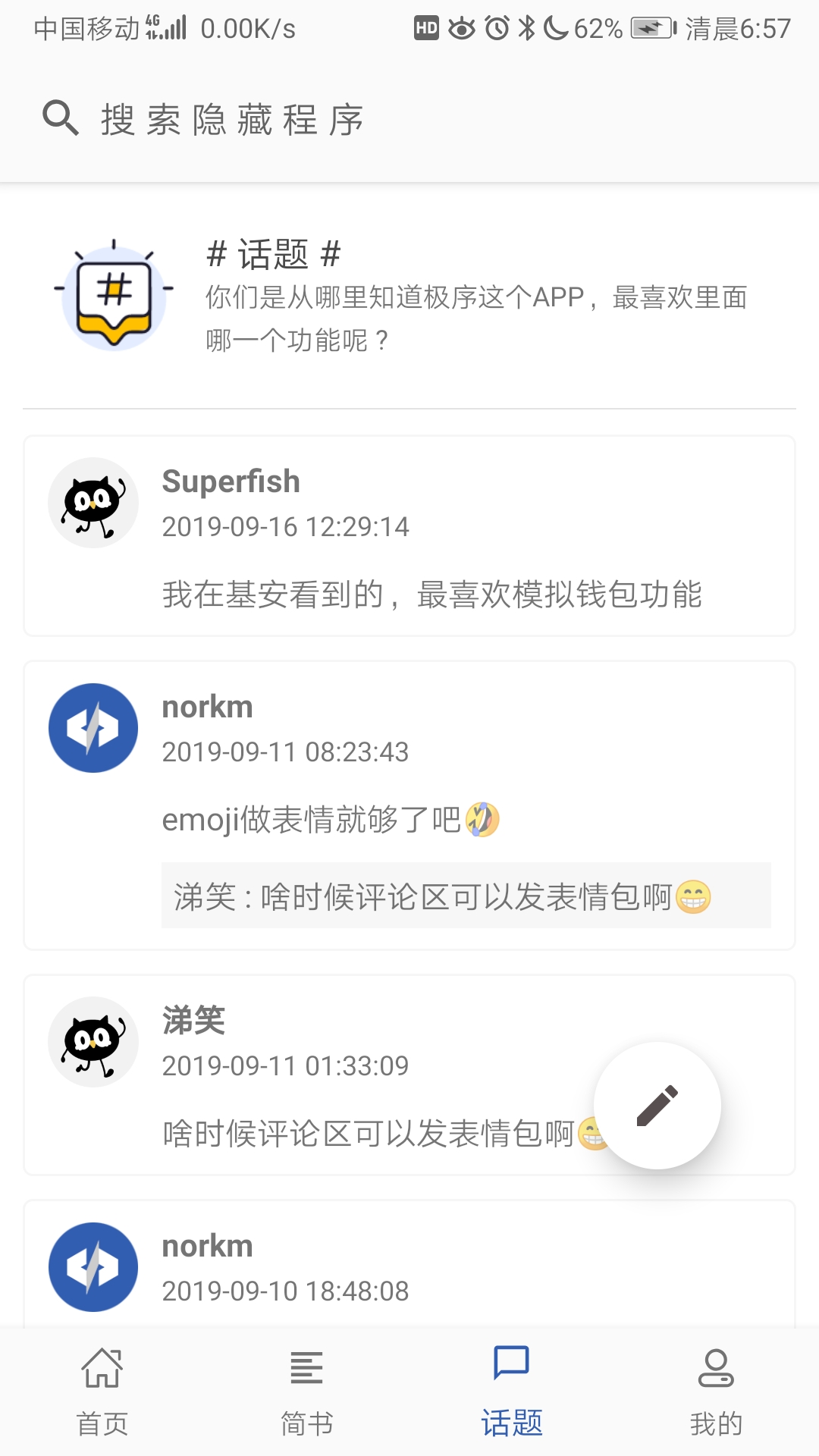Go to the 我的 tab
This screenshot has width=819, height=1456.
[x=717, y=1392]
